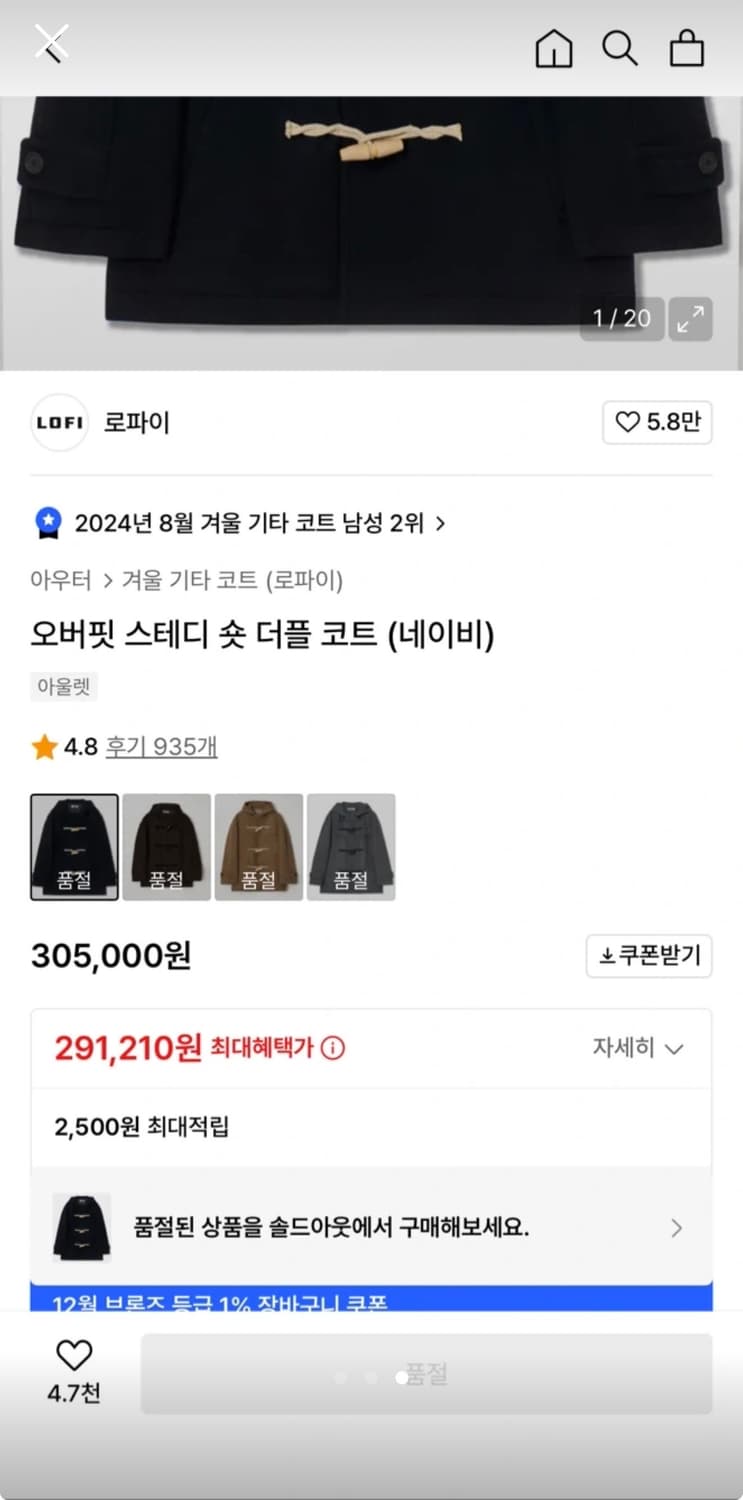This screenshot has width=743, height=1500.
Task: Expand product photo to fullscreen
Action: click(690, 320)
